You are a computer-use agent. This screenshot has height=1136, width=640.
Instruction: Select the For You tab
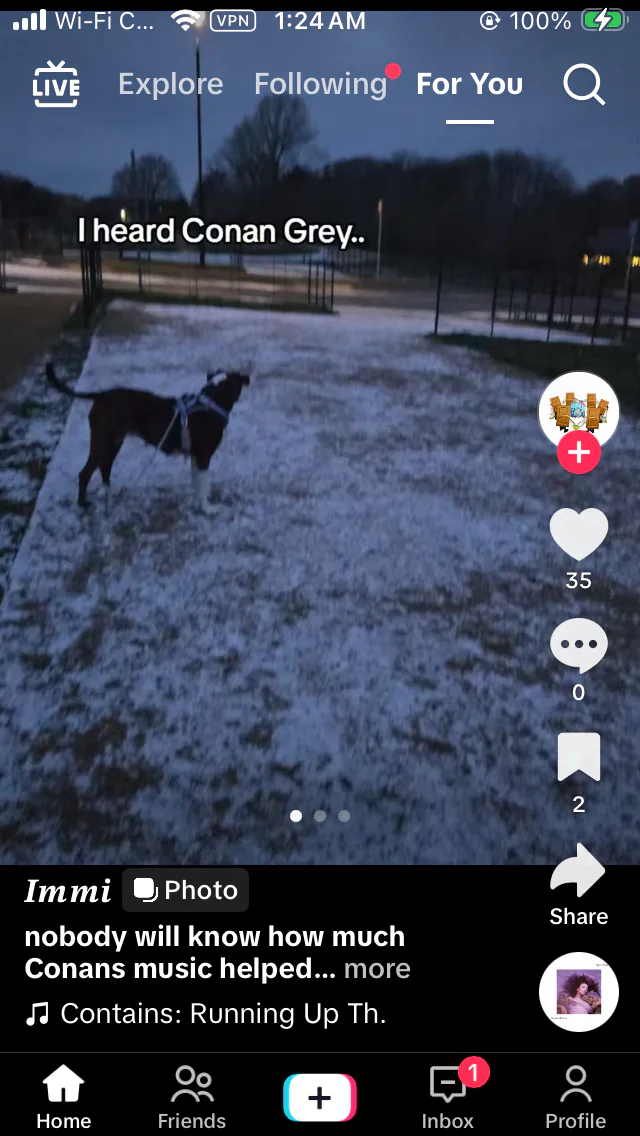[x=469, y=84]
